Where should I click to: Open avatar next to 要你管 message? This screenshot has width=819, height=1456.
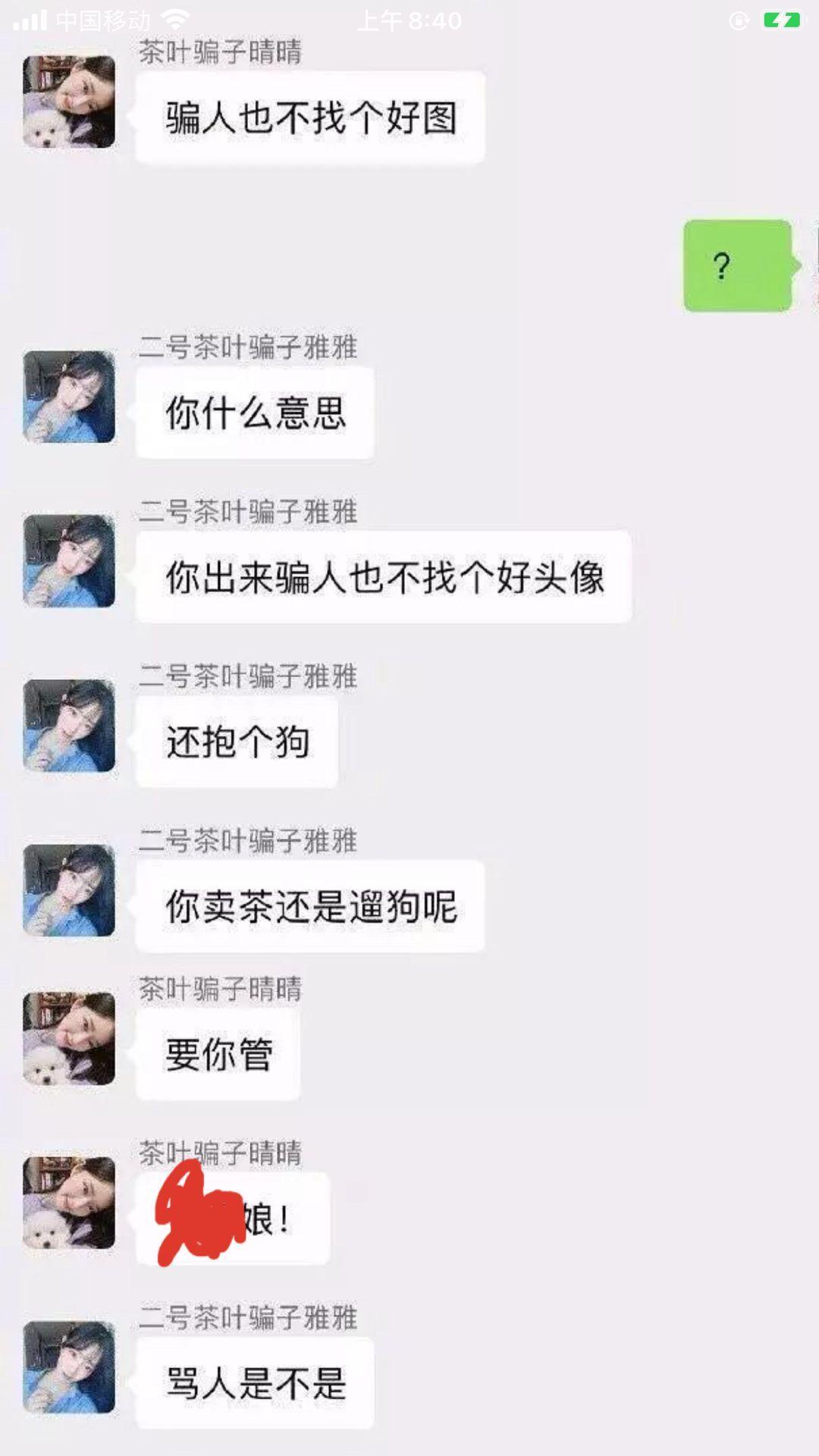pos(69,1038)
